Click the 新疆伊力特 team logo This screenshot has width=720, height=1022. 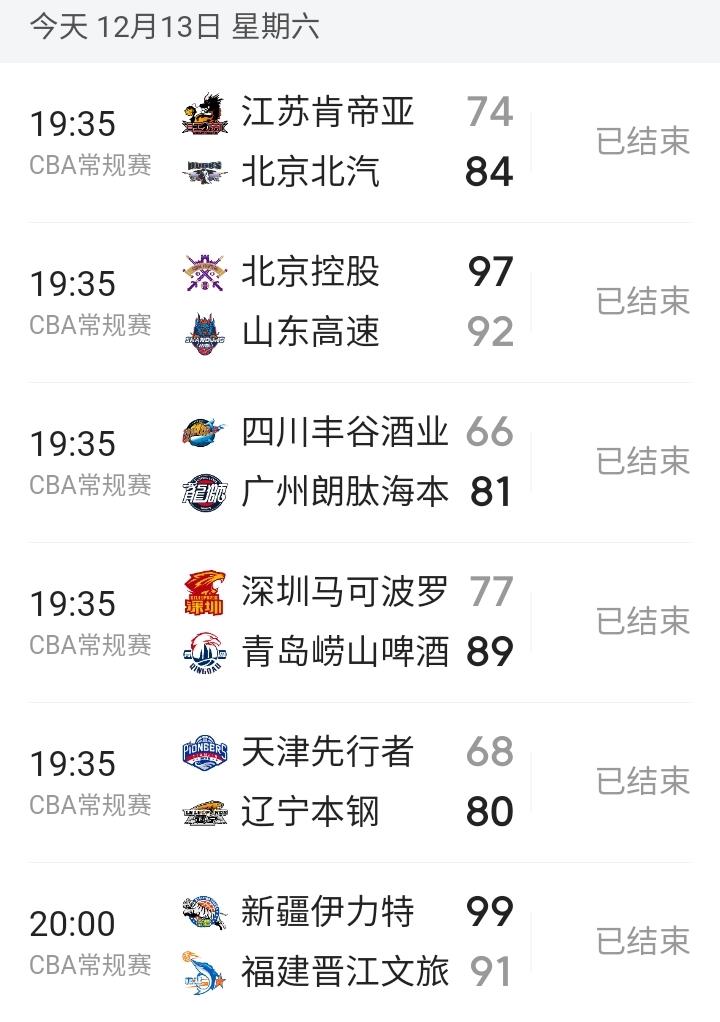click(x=202, y=912)
